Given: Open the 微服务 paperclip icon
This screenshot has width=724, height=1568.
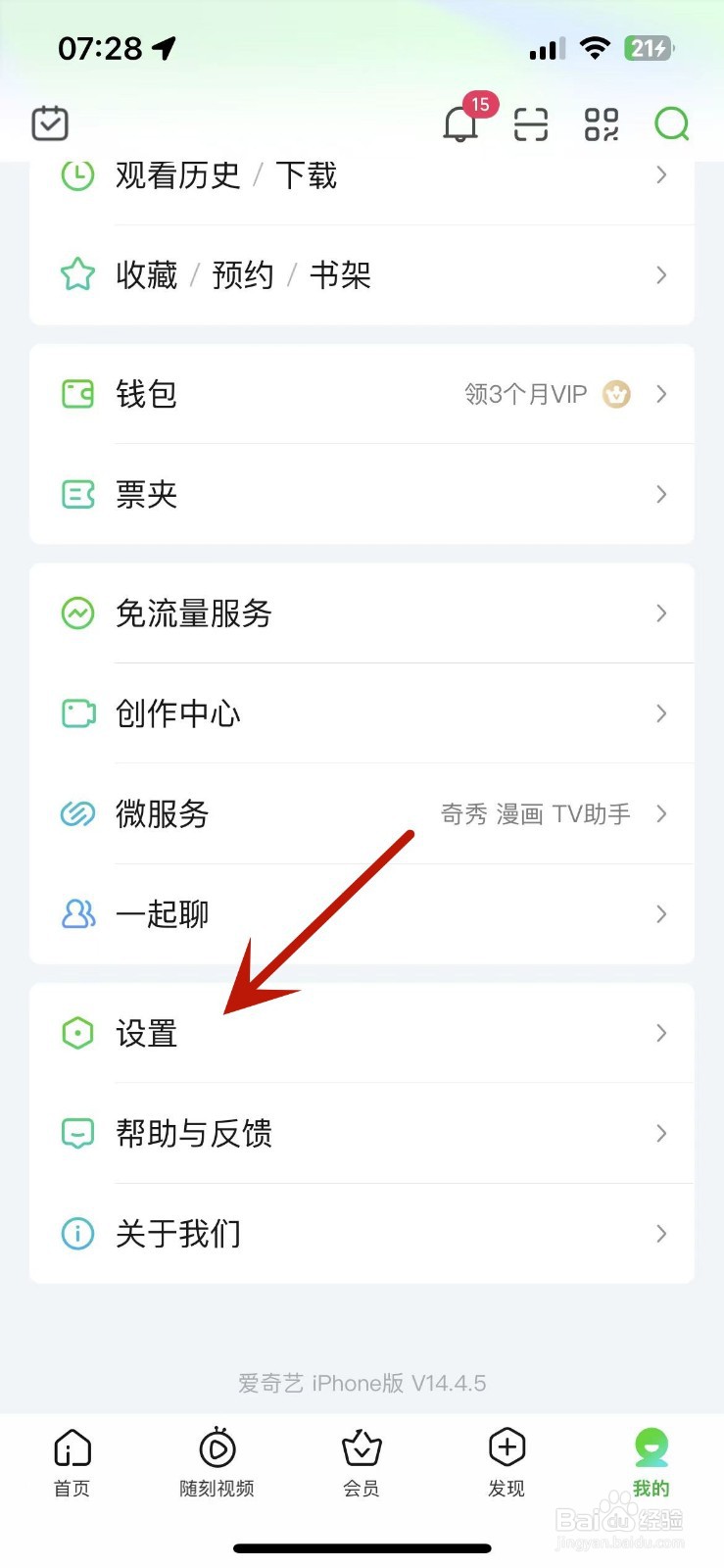Looking at the screenshot, I should pos(76,813).
